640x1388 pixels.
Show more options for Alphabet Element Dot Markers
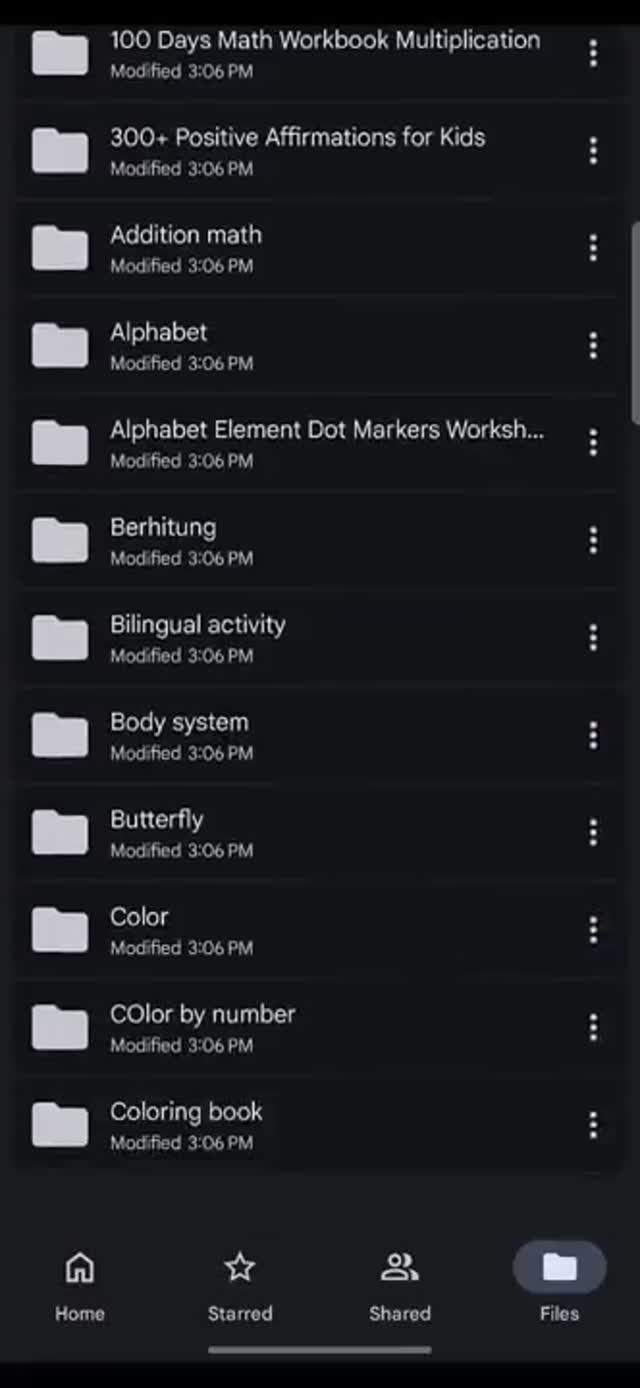593,442
